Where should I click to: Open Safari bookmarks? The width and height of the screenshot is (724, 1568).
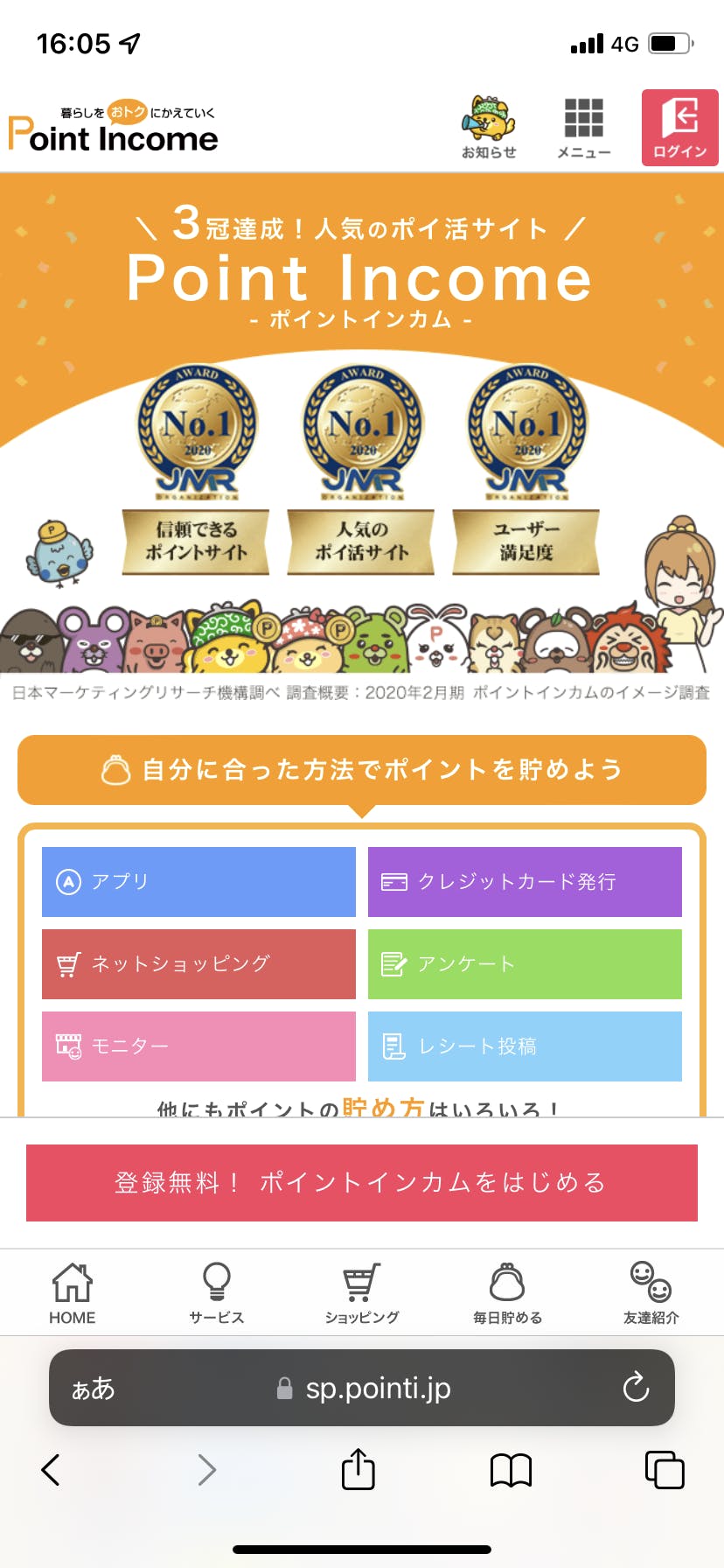511,1469
